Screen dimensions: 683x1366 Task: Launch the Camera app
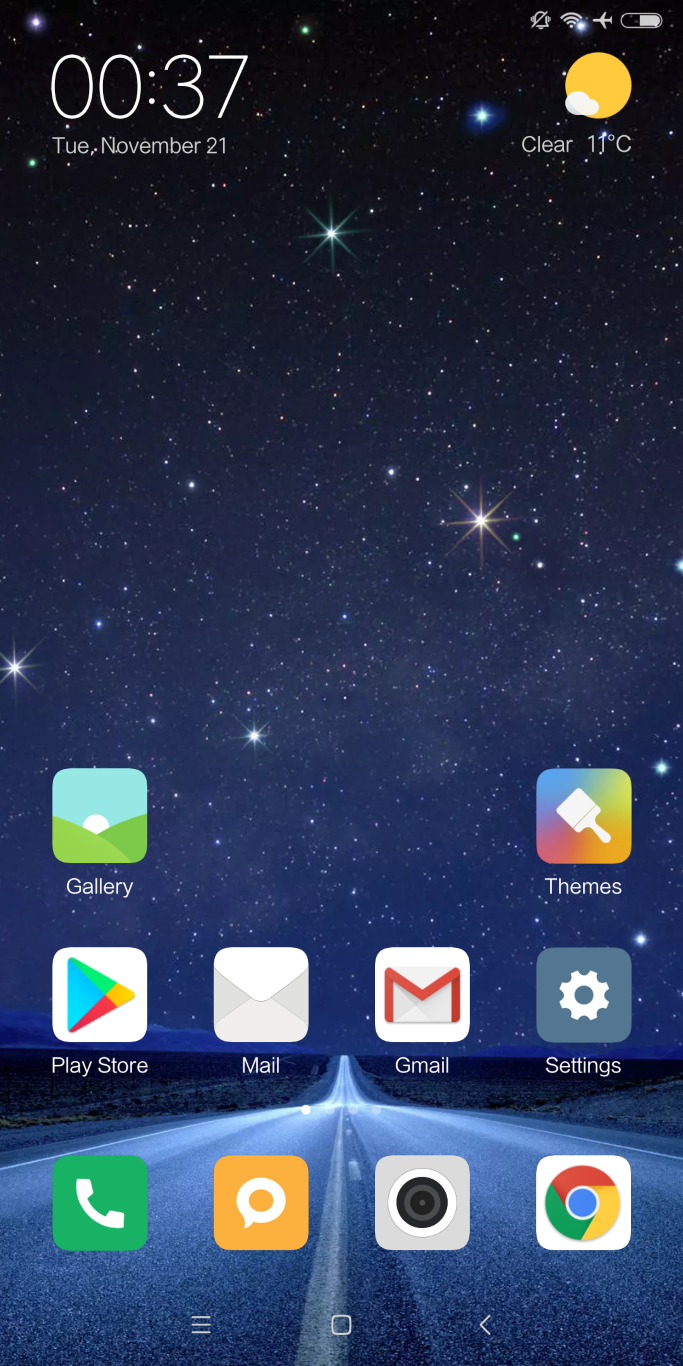click(x=422, y=1203)
